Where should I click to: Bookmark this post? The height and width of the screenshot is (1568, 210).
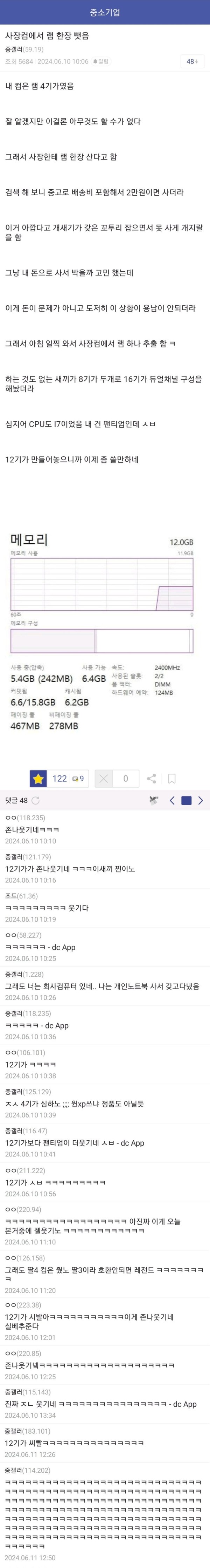pyautogui.click(x=172, y=778)
